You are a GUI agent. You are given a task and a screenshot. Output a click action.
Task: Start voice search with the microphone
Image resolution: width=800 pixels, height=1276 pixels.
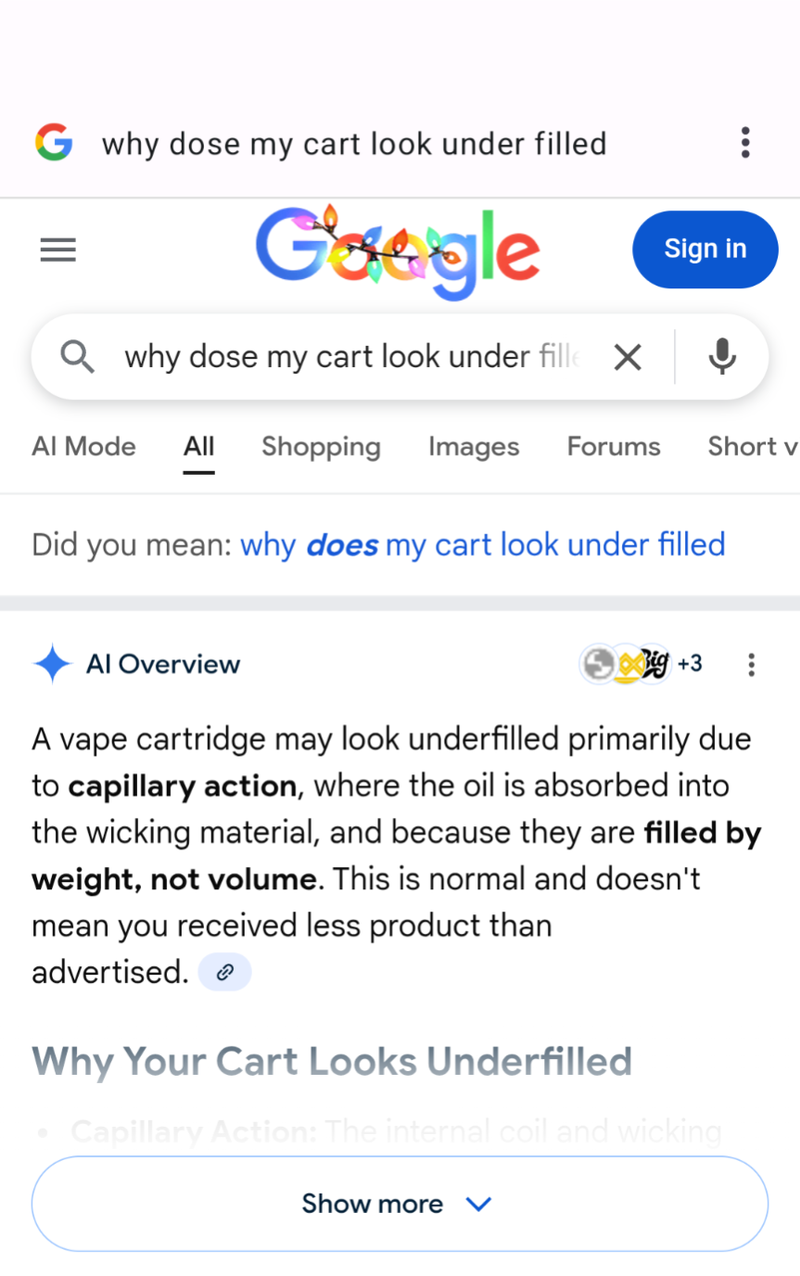[722, 357]
